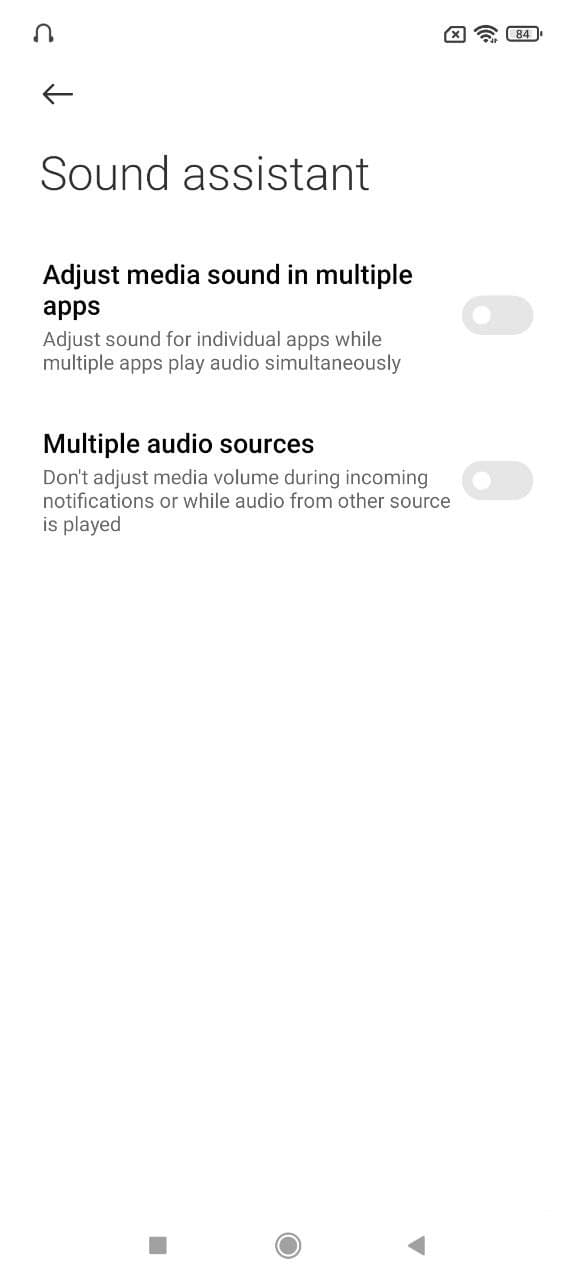The image size is (576, 1280).
Task: Enable Adjust media sound in multiple apps
Action: pyautogui.click(x=497, y=315)
